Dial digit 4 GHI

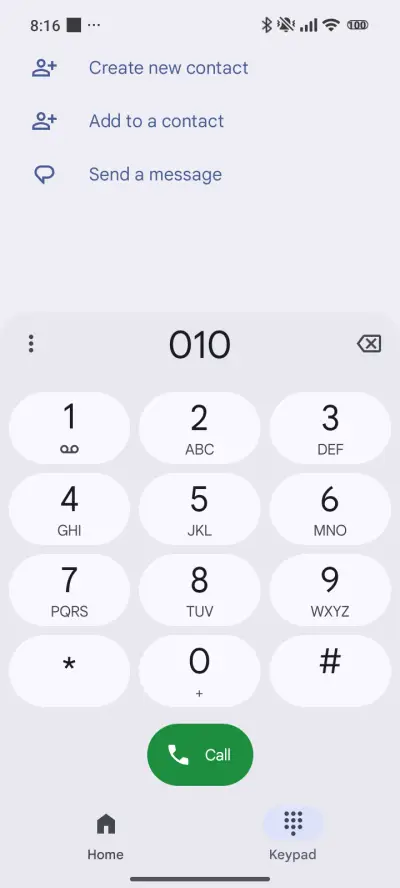coord(69,509)
